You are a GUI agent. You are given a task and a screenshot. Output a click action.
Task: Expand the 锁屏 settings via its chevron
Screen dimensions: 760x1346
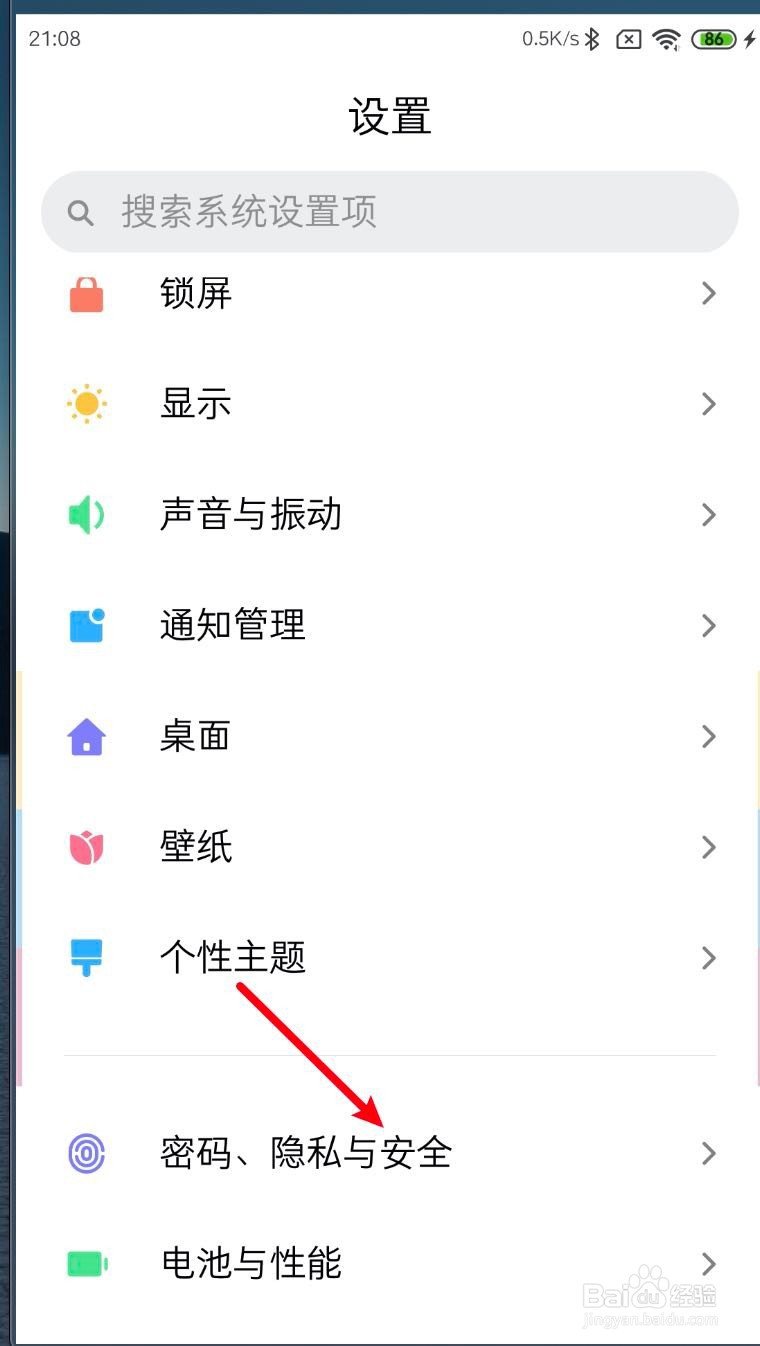709,293
